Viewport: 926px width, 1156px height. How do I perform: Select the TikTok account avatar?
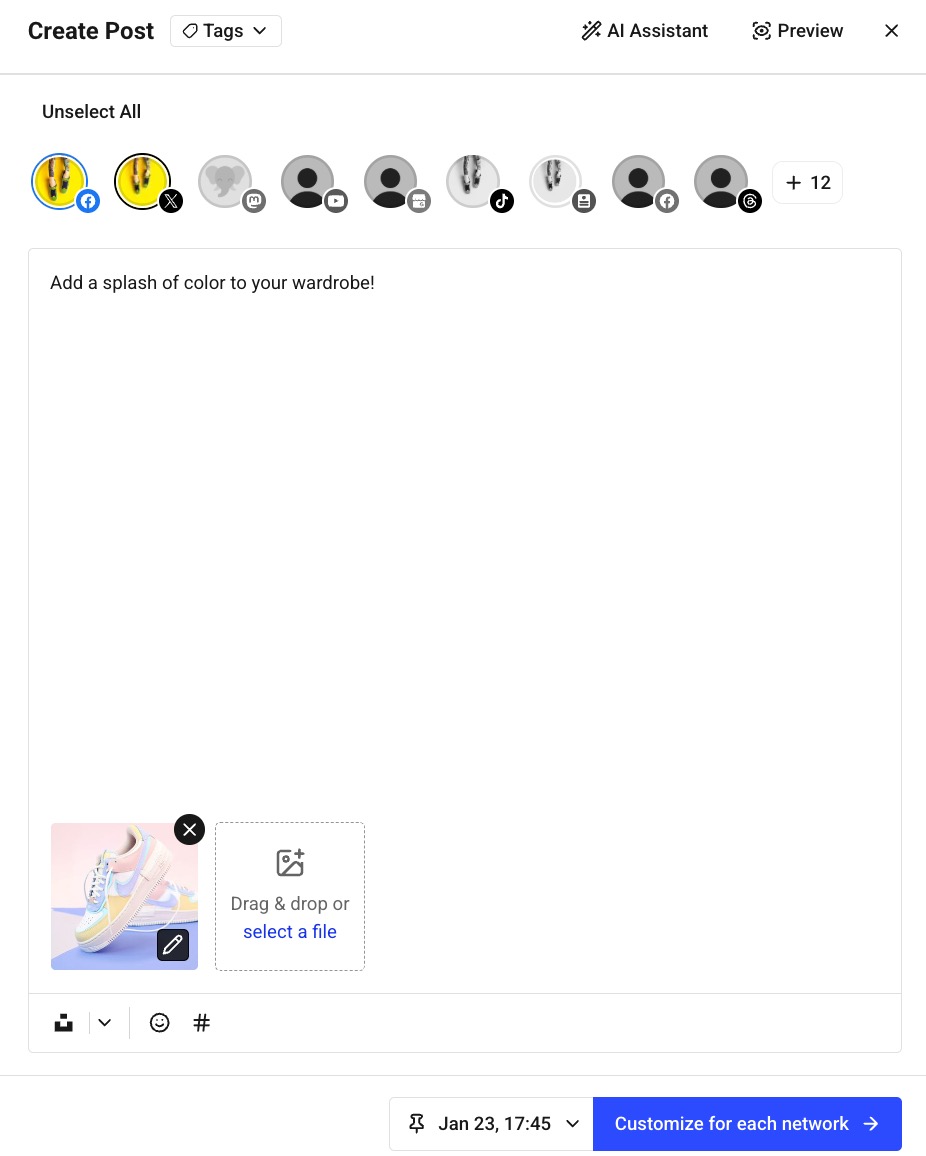pos(473,182)
